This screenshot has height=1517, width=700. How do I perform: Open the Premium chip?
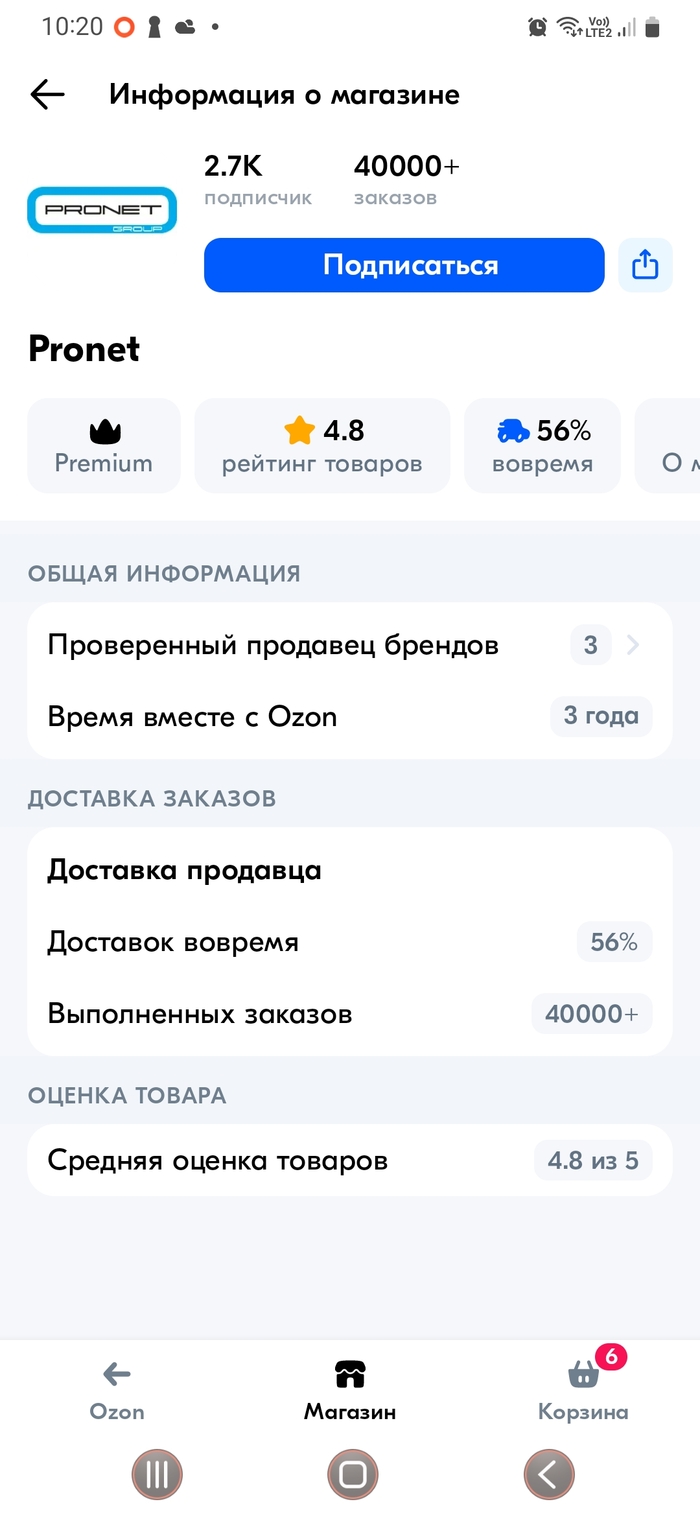104,446
